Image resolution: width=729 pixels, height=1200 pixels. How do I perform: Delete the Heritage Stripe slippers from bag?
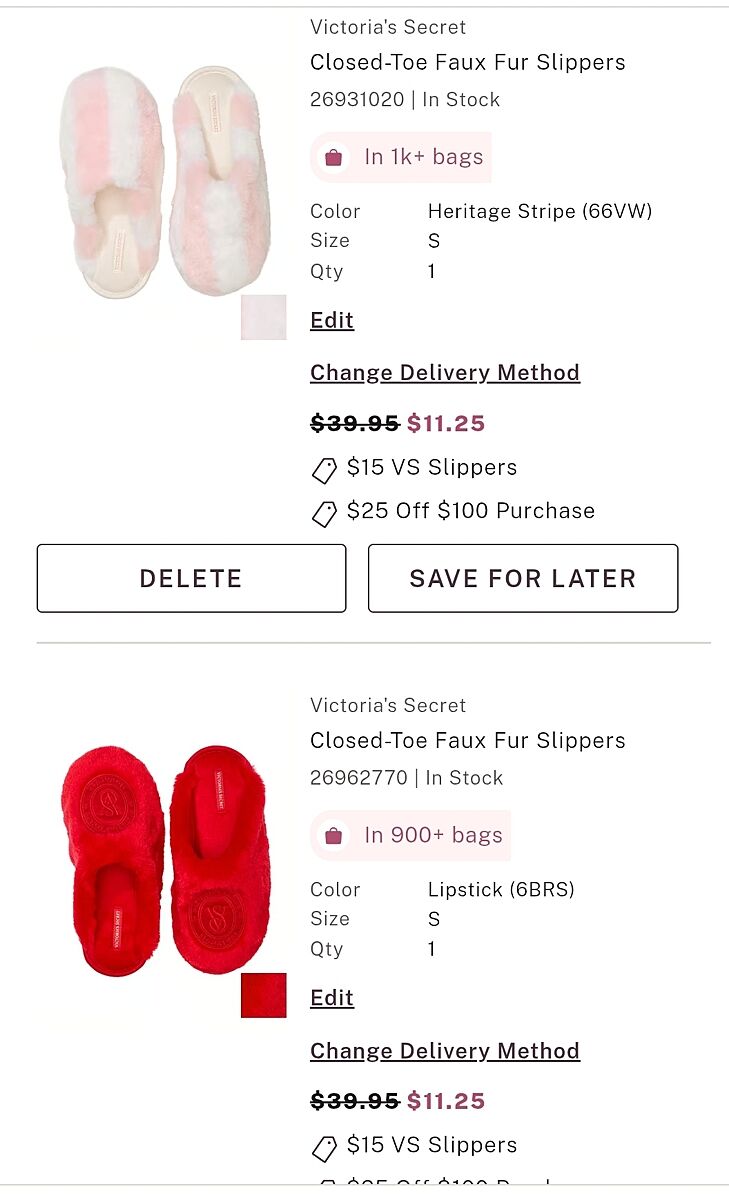[x=191, y=578]
